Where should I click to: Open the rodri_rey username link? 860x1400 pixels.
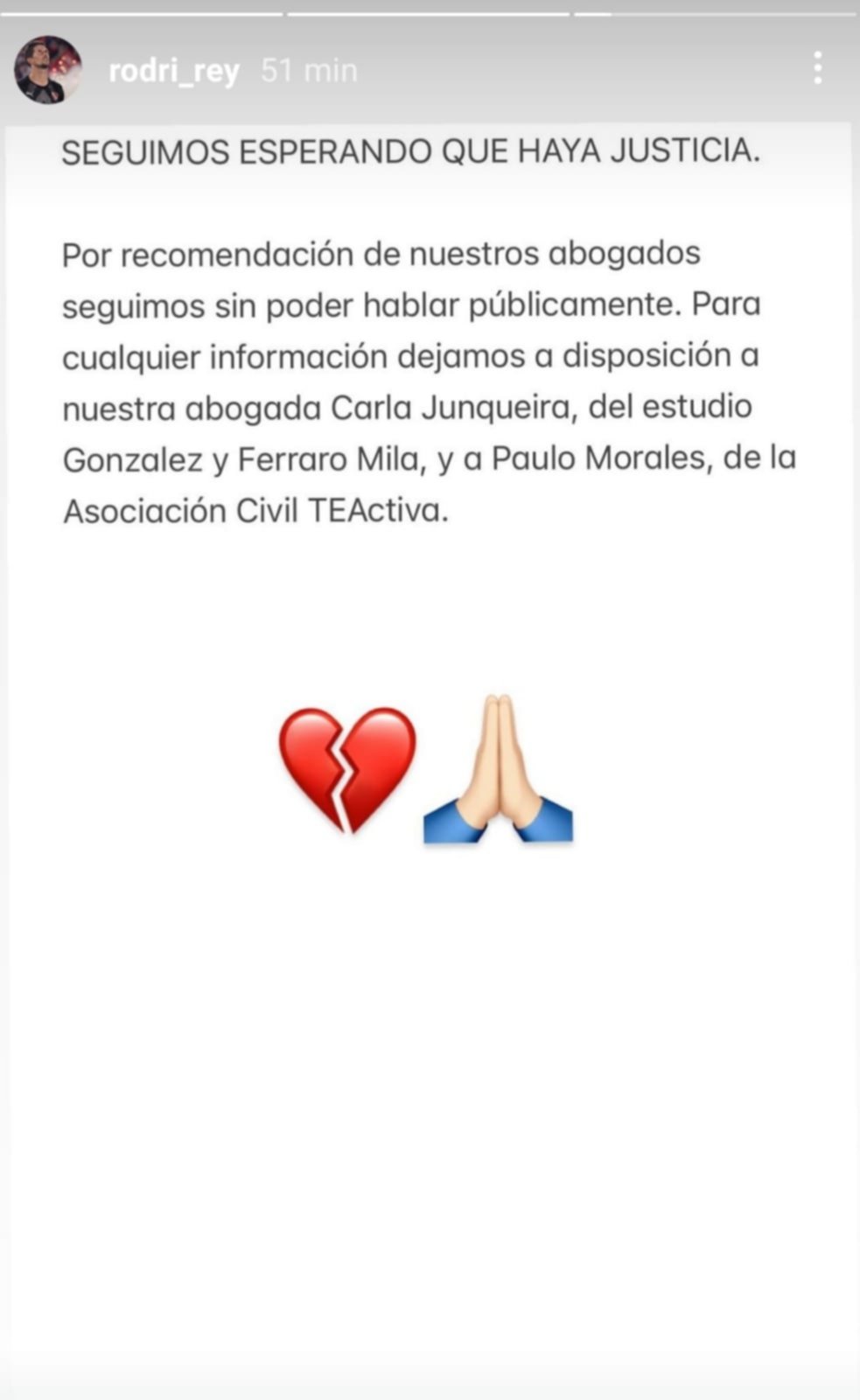point(174,70)
